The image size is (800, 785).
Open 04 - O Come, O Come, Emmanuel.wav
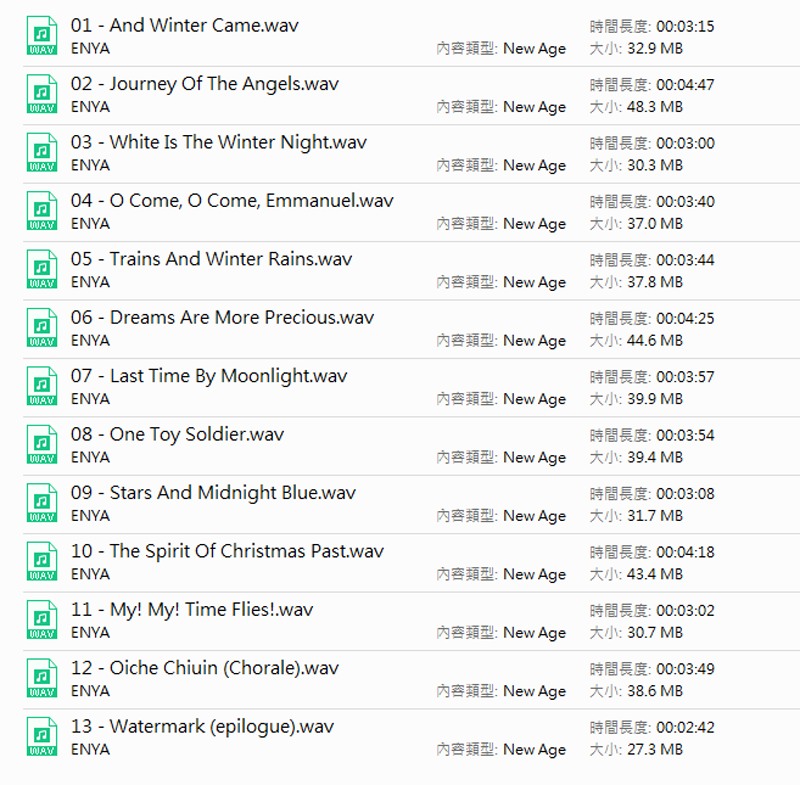(x=232, y=201)
